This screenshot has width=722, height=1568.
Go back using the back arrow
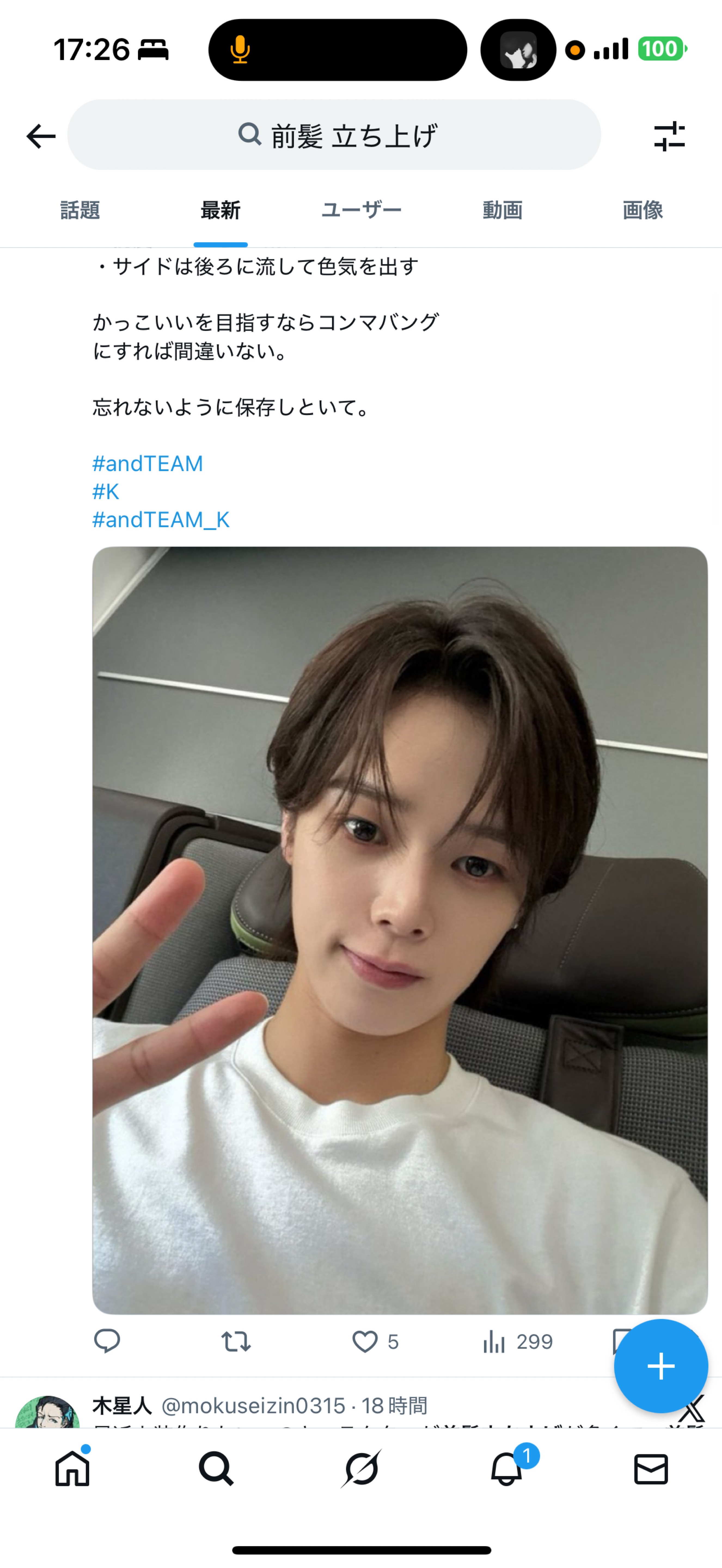point(41,136)
